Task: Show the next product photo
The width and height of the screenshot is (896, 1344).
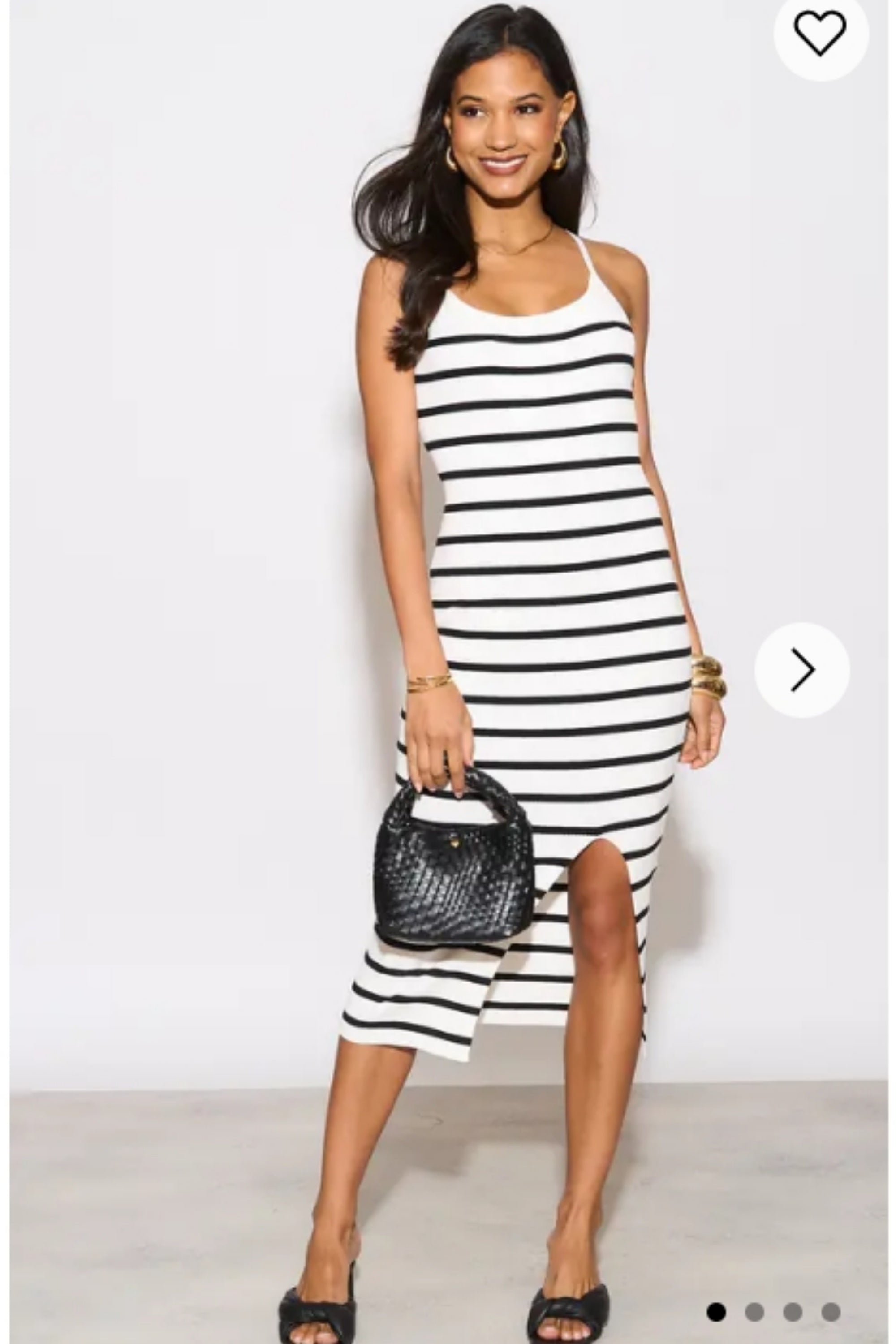Action: click(802, 669)
